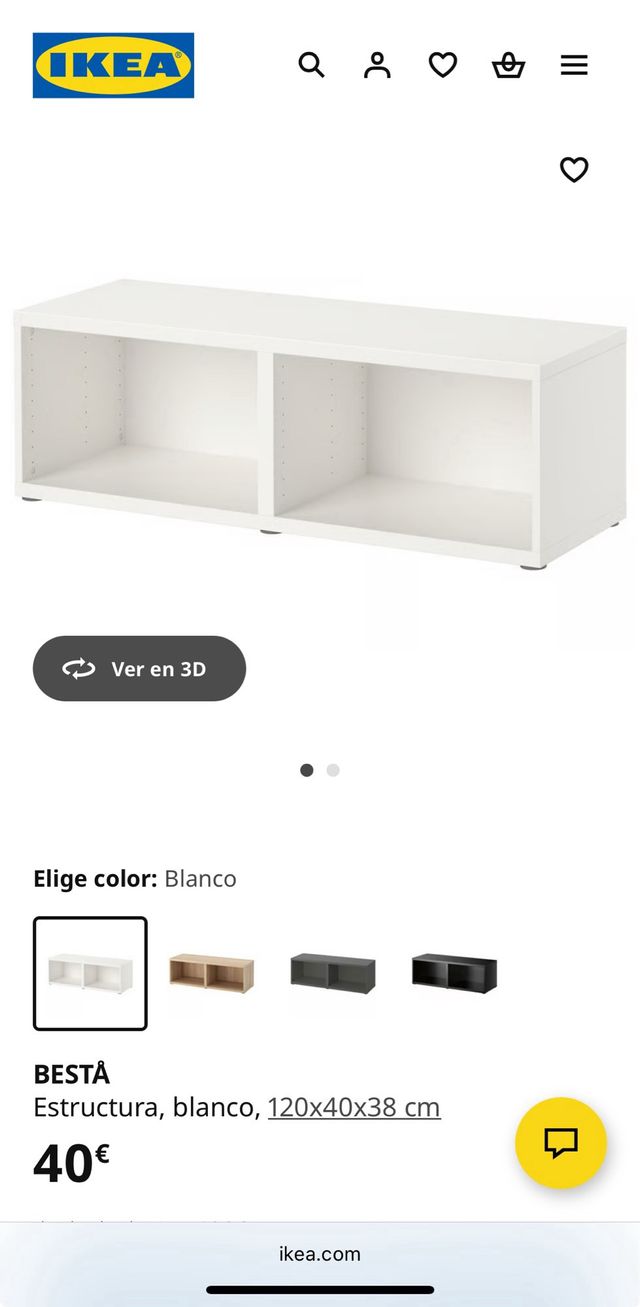Open the favorites heart in the header
The image size is (640, 1307).
coord(443,65)
